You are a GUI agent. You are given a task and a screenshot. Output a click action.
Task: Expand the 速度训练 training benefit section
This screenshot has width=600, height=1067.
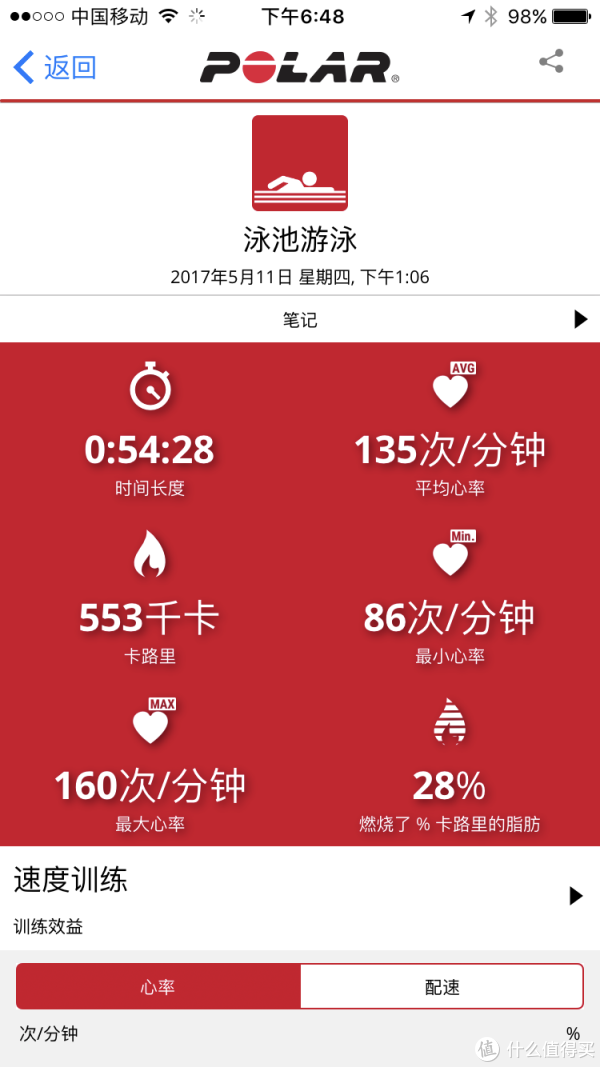[x=300, y=898]
